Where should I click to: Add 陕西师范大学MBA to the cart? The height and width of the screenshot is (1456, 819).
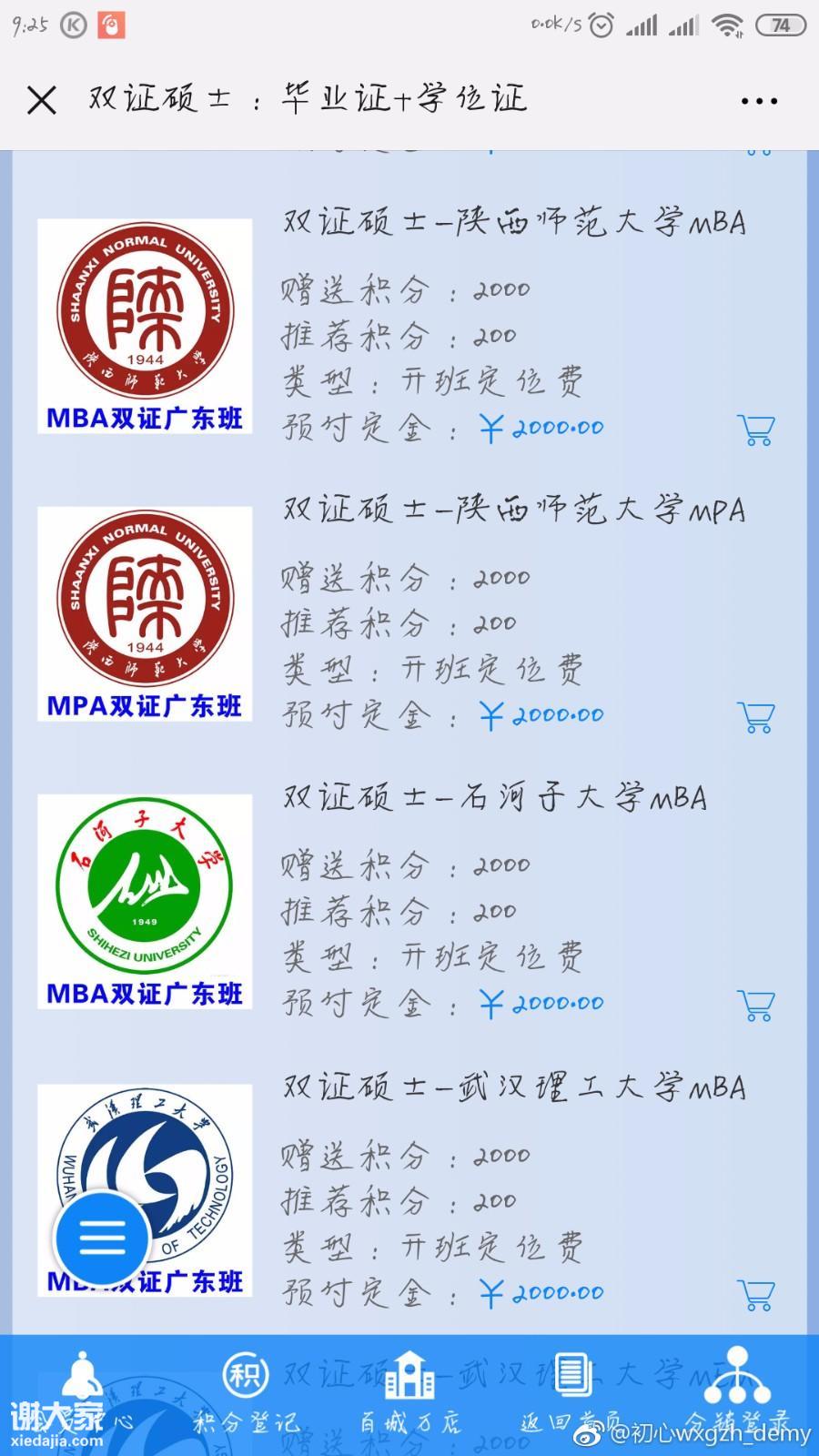pos(755,430)
